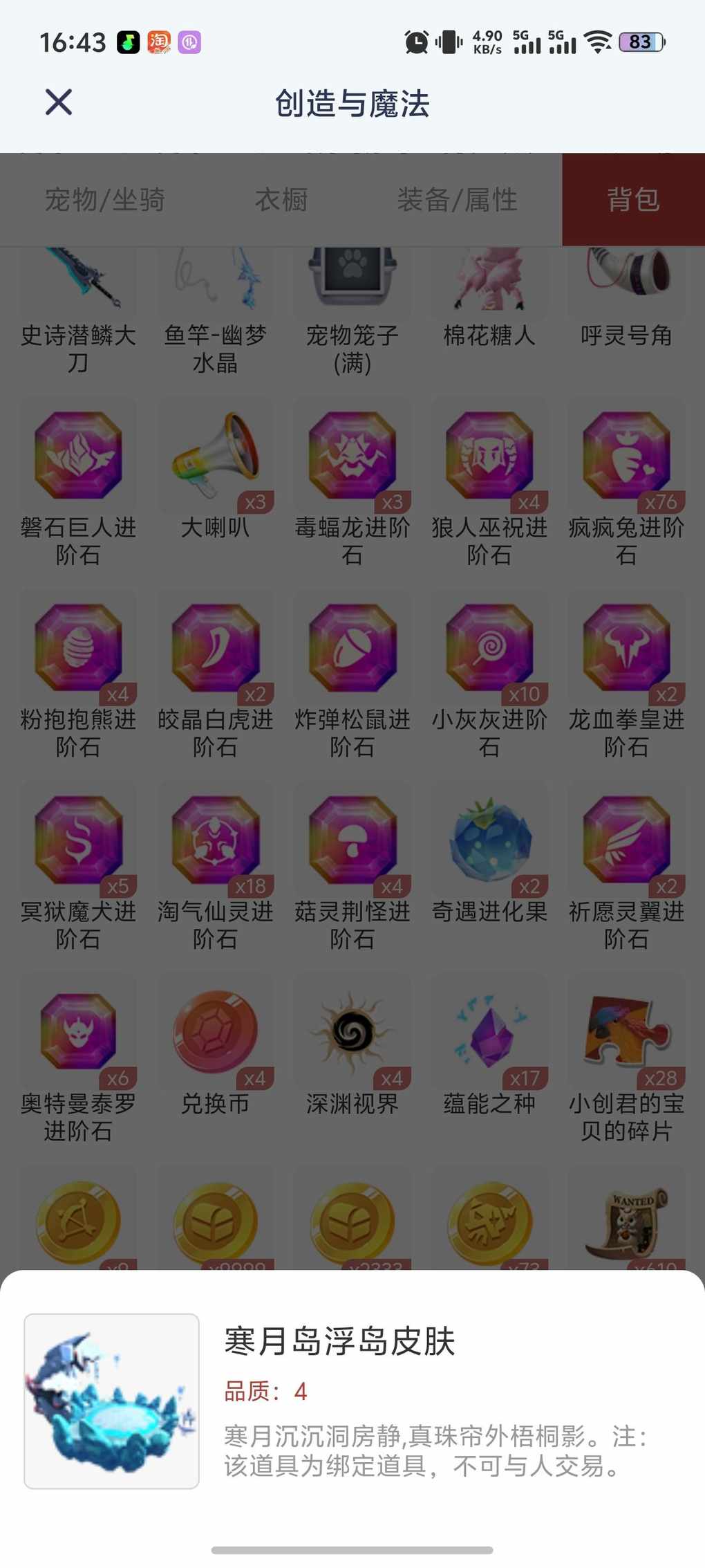View 磐石巨人进阶石 item details
This screenshot has width=705, height=1568.
pos(78,456)
